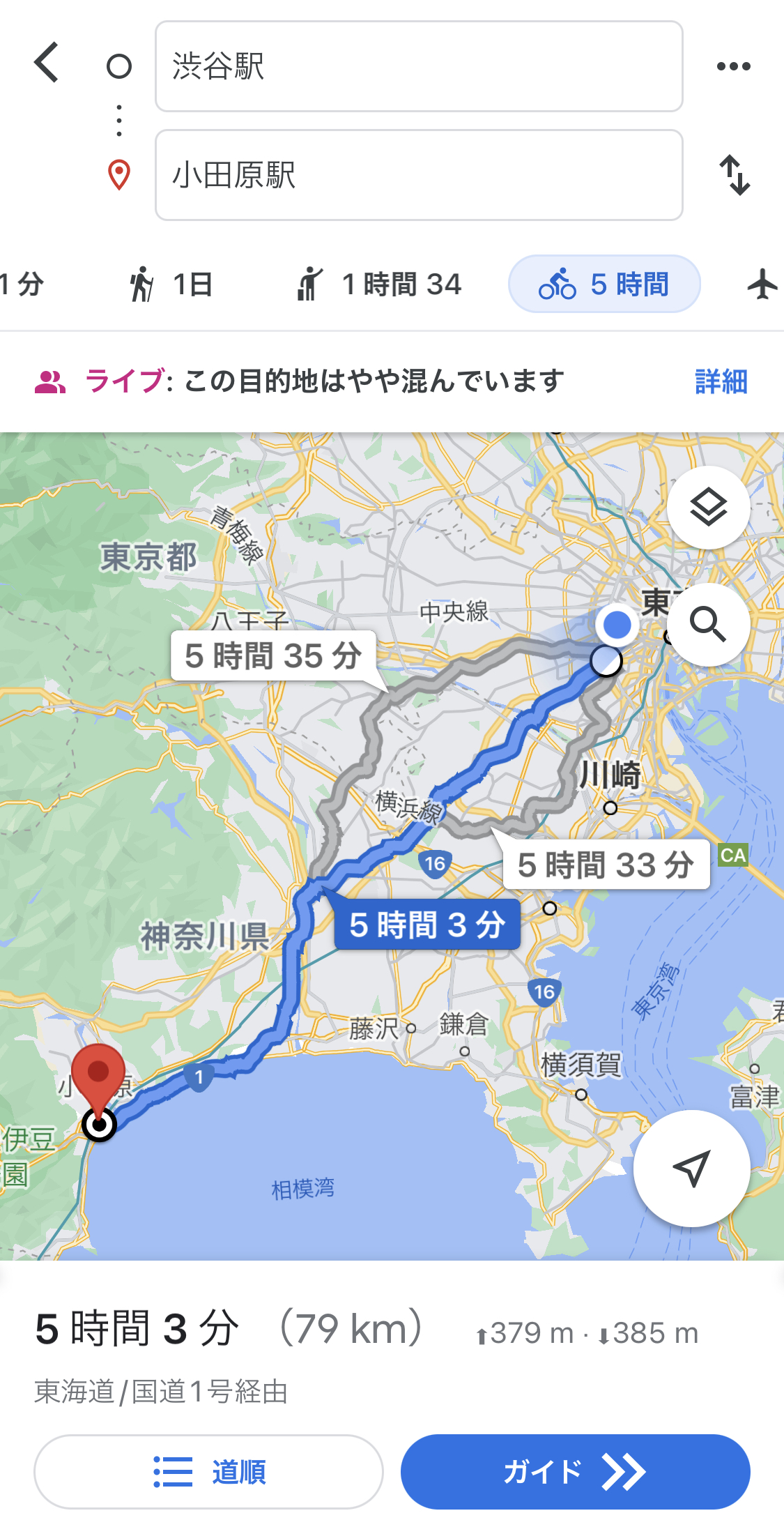Go back using the arrow
784x1520 pixels.
[x=47, y=63]
